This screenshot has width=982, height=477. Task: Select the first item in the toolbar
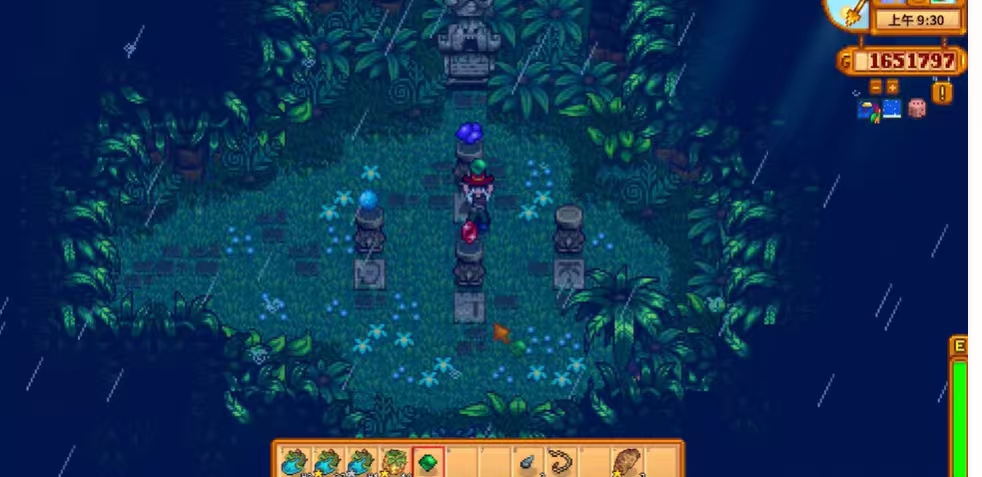pyautogui.click(x=294, y=462)
